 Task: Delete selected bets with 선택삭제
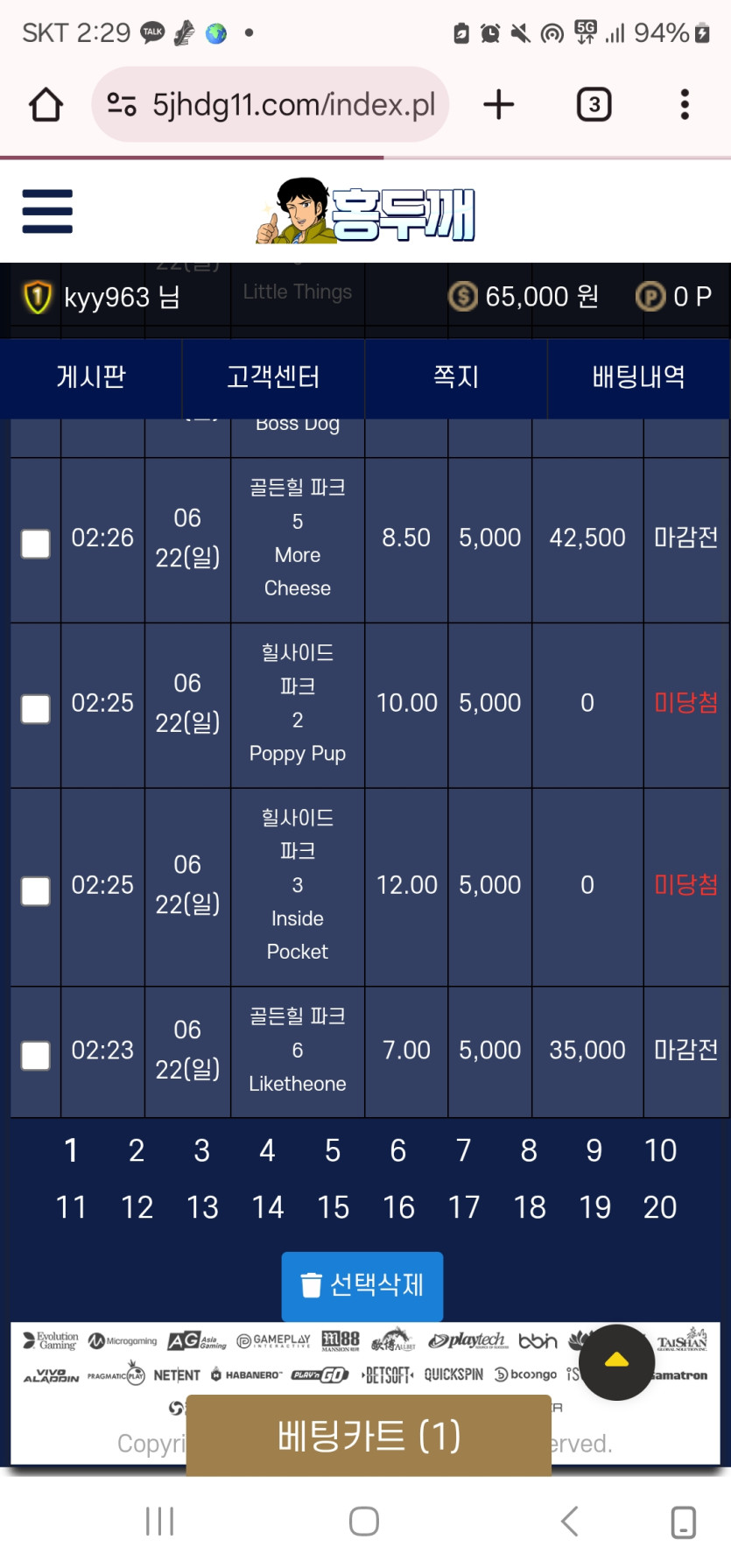(x=362, y=1285)
